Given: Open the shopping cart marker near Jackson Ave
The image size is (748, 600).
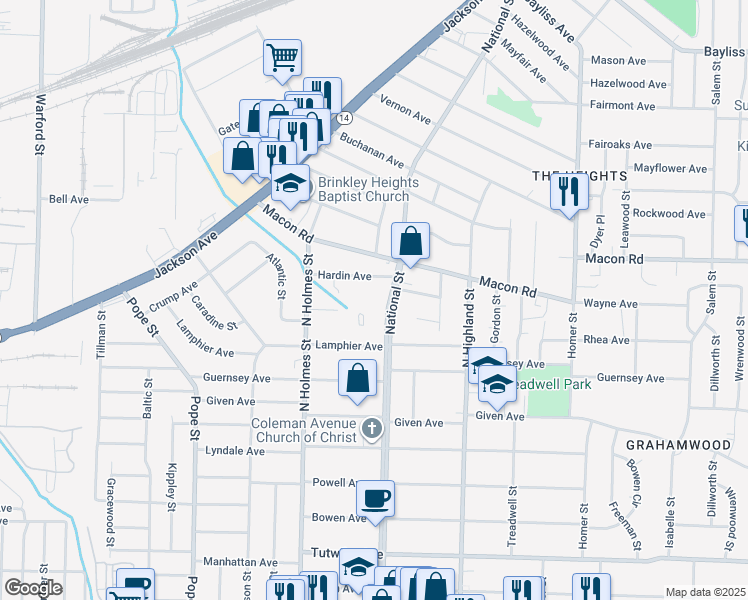Looking at the screenshot, I should click(282, 58).
